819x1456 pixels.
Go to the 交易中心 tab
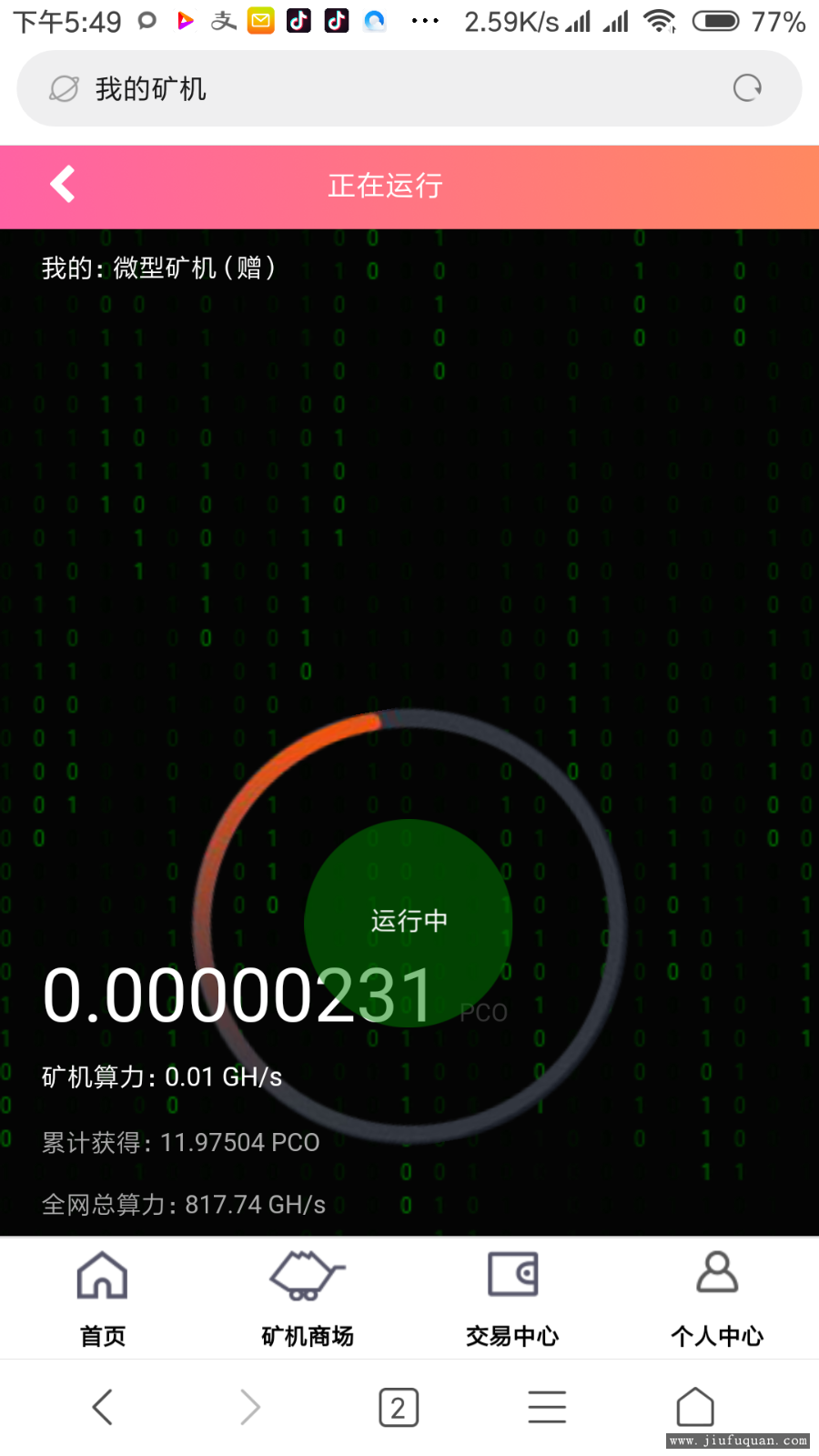[512, 1299]
